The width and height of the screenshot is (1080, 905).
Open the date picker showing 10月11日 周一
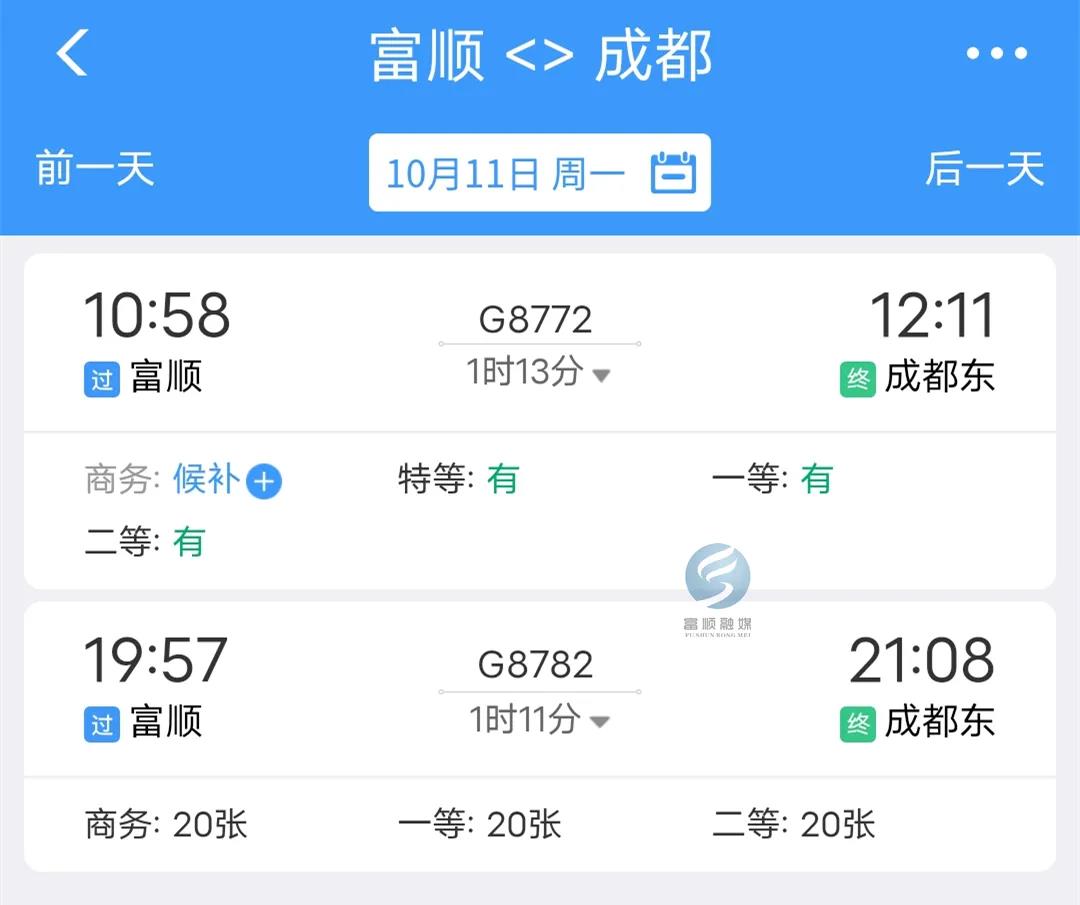click(x=539, y=173)
